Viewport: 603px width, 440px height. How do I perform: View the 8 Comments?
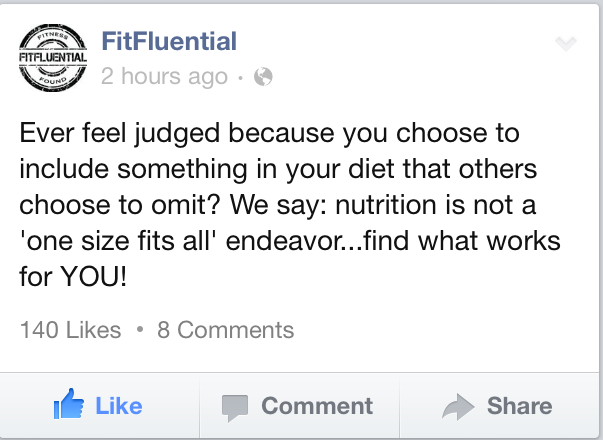click(x=226, y=329)
